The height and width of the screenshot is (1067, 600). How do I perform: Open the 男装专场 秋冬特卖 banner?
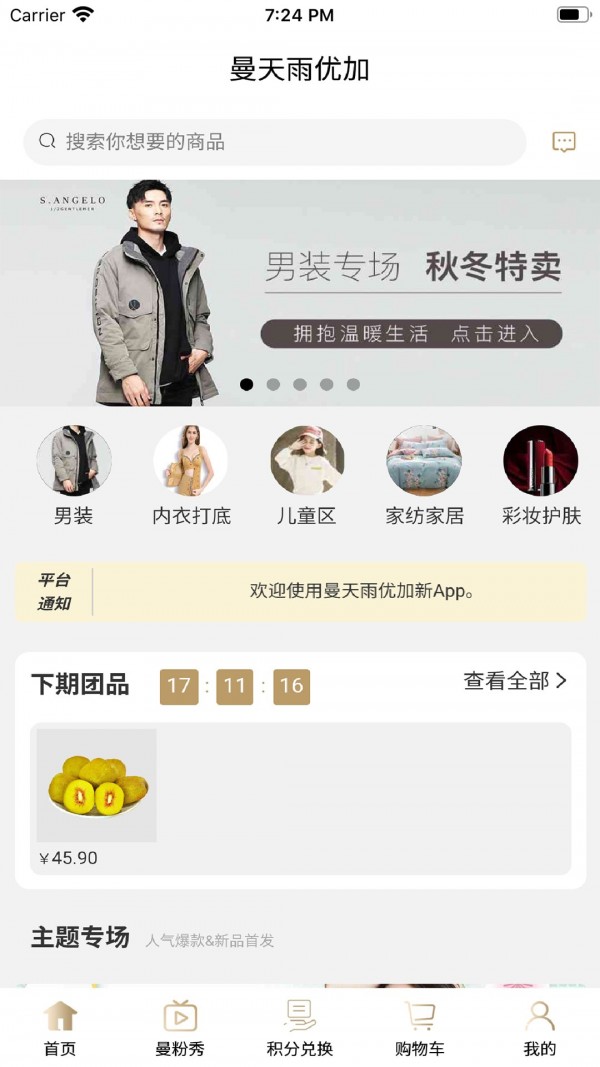[300, 292]
